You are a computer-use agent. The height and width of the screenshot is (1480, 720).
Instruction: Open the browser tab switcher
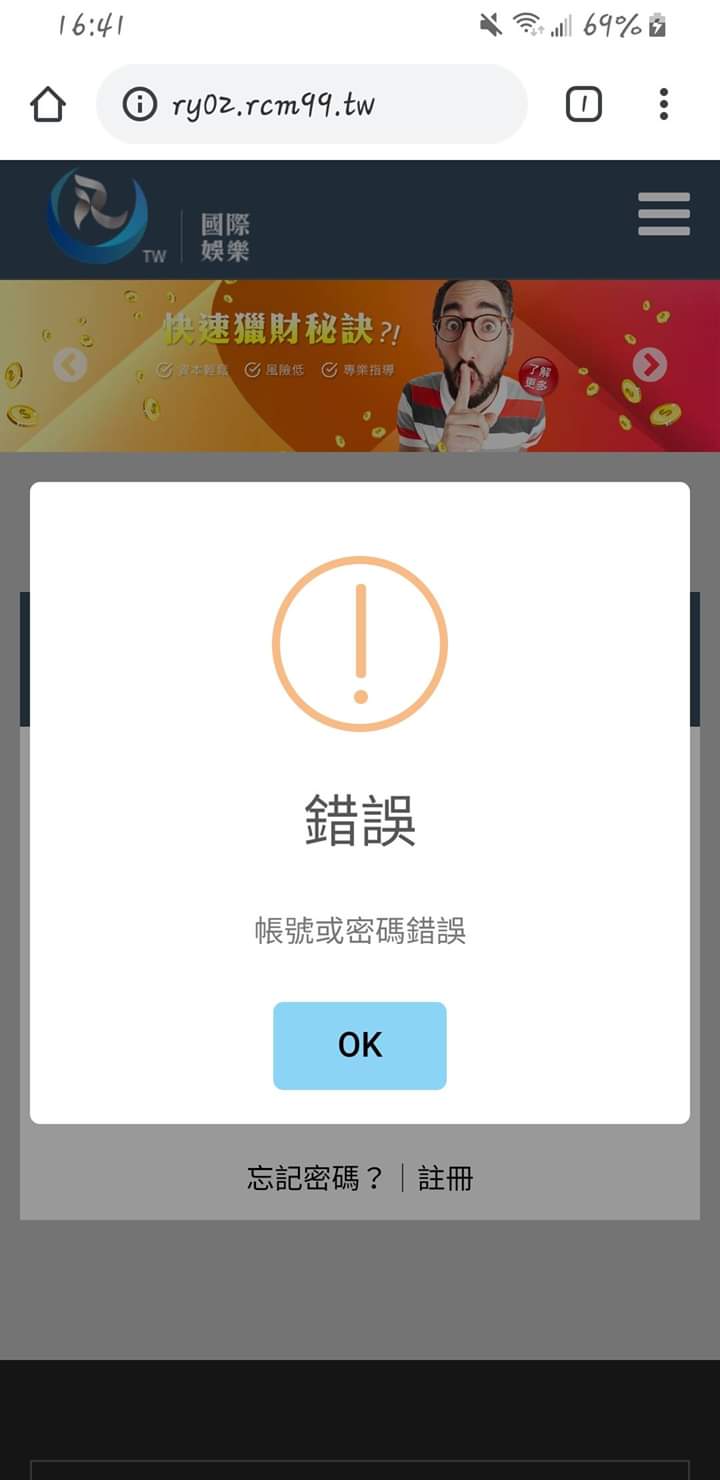[x=584, y=104]
